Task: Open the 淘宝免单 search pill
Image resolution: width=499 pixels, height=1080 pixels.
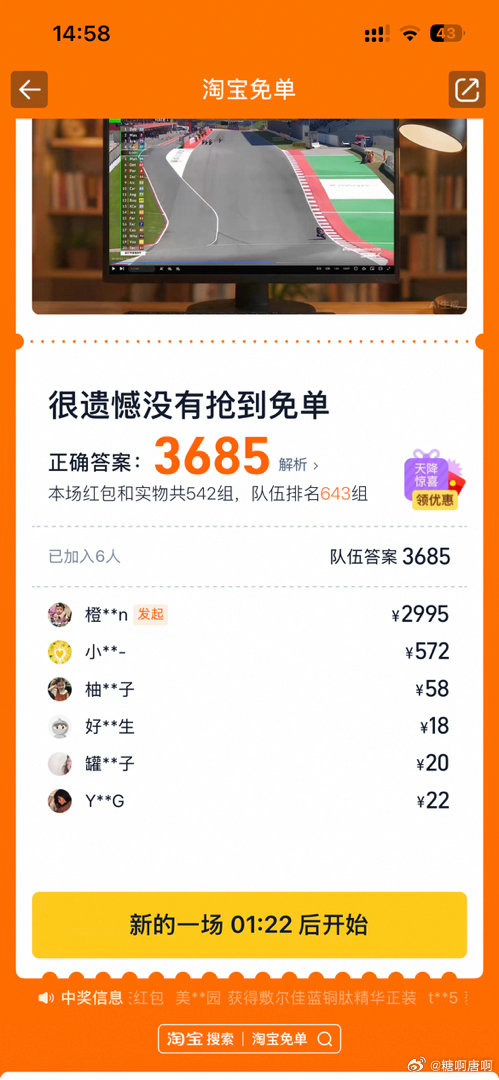Action: pos(250,1039)
